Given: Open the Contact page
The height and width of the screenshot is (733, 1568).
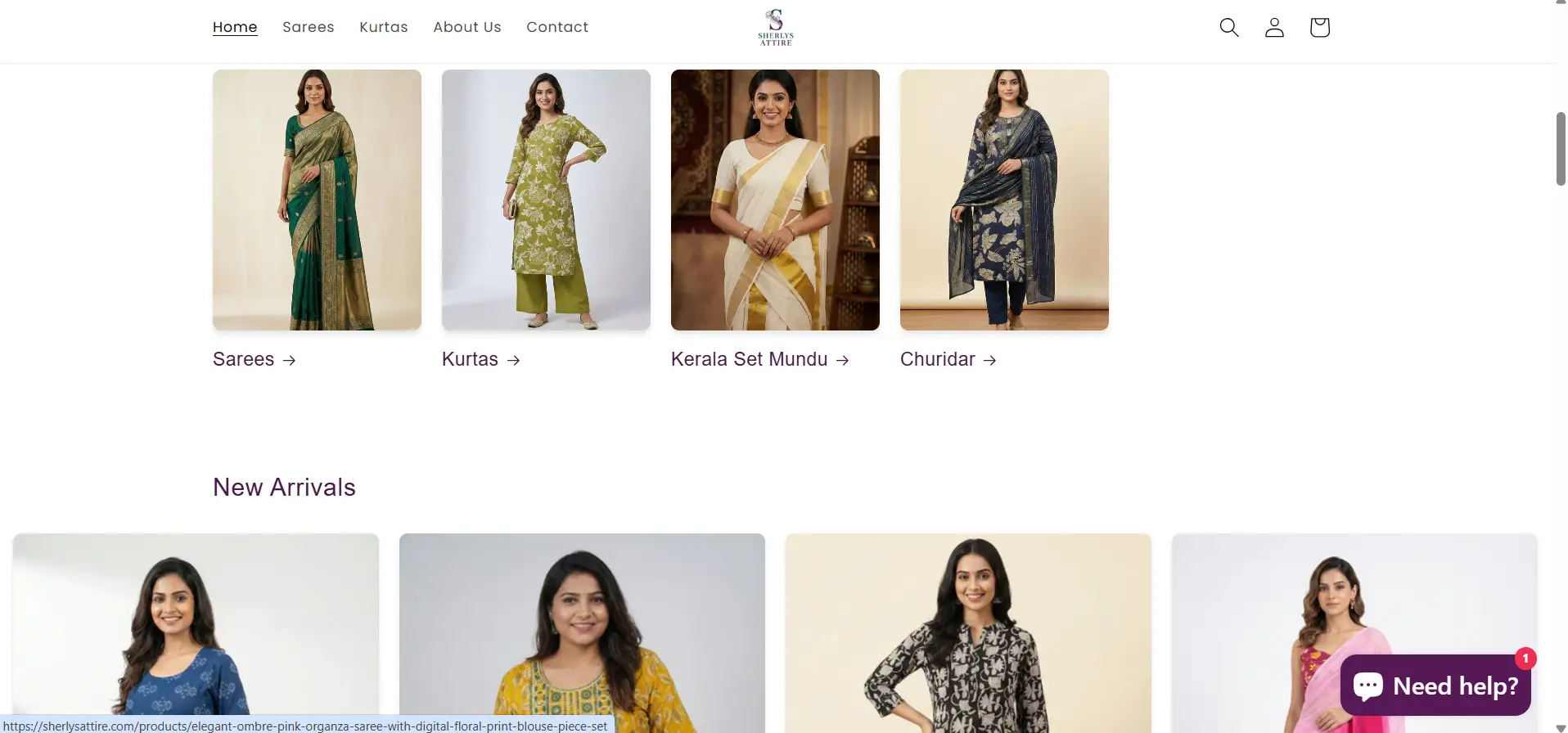Looking at the screenshot, I should [x=556, y=27].
